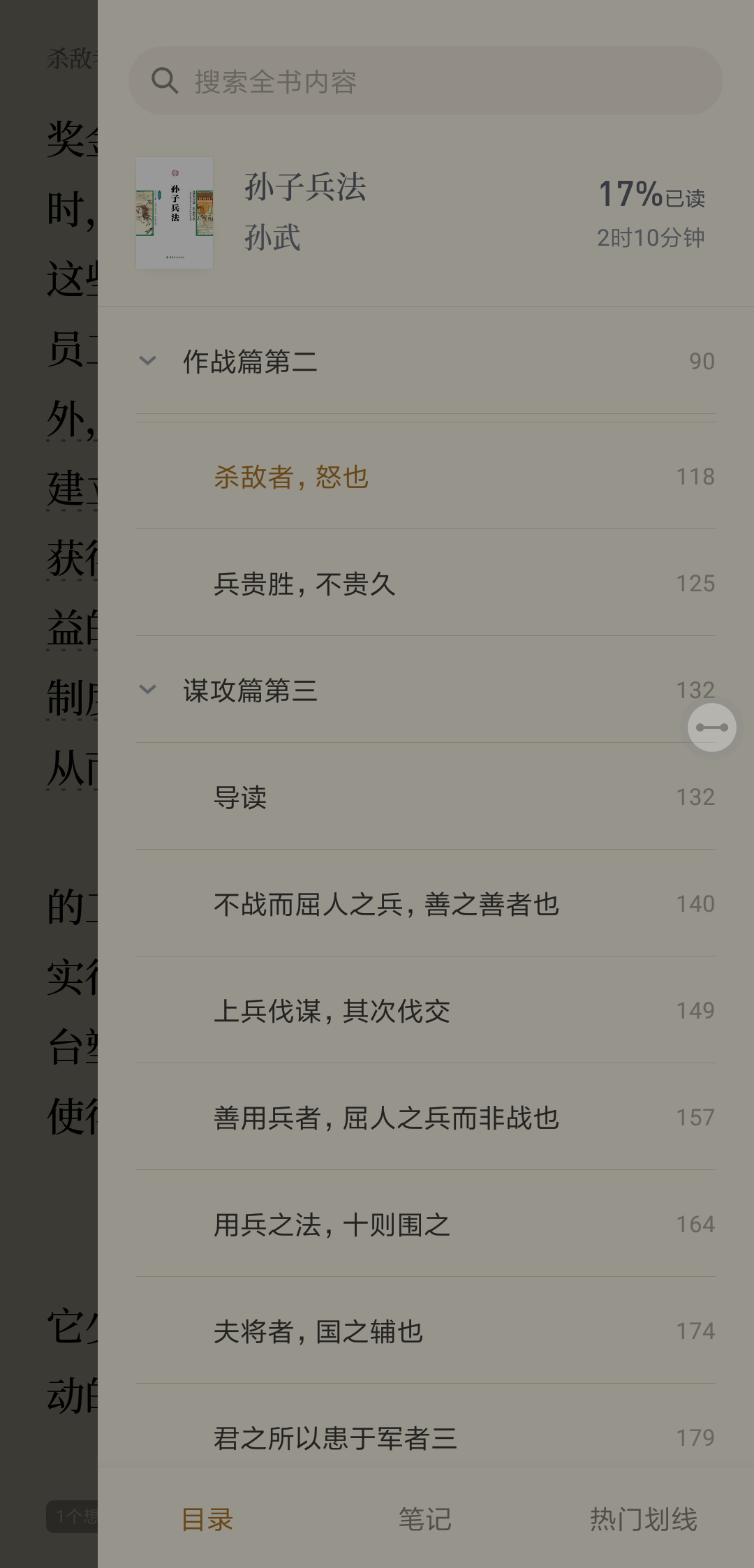Collapse the 作战篇第二 chapter
The image size is (754, 1568).
coord(148,361)
